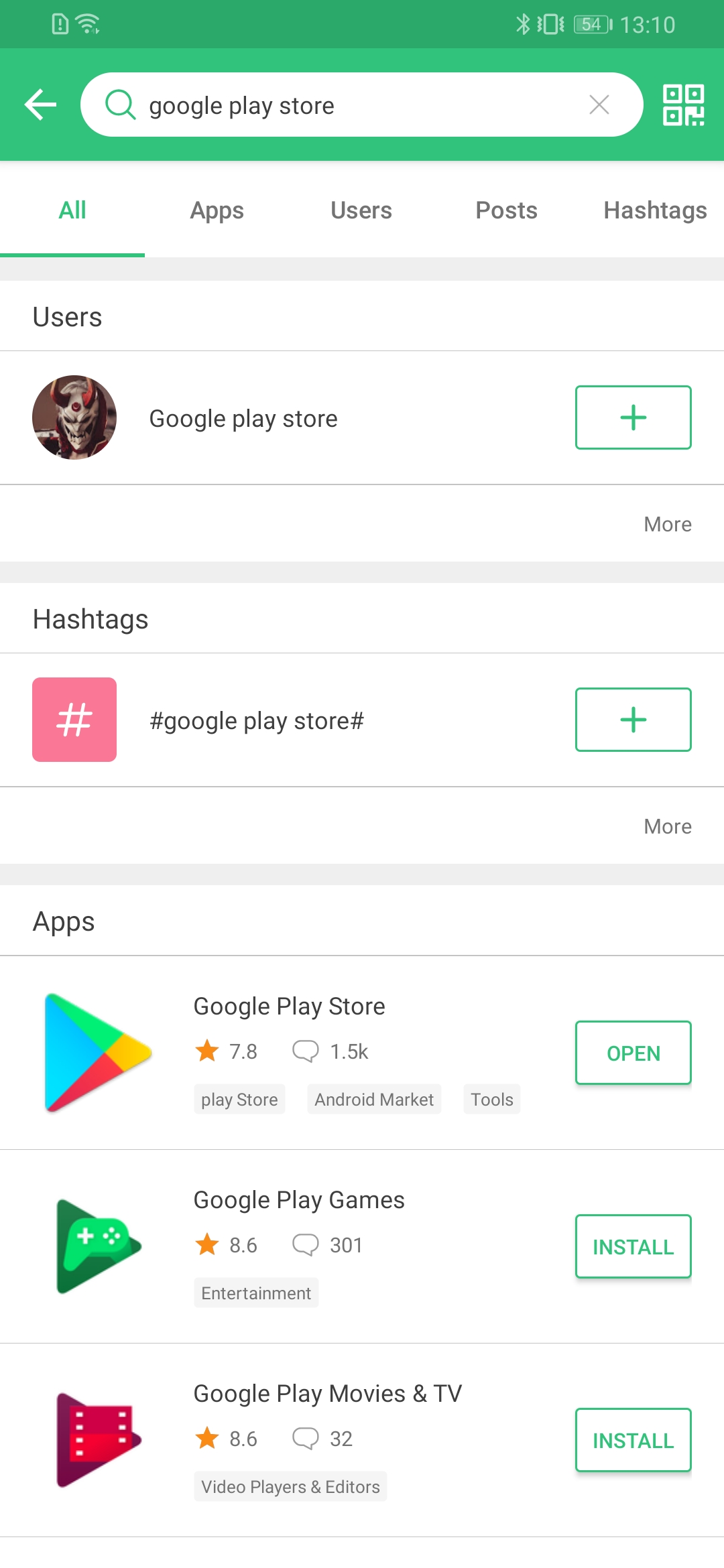724x1568 pixels.
Task: Open the Google play store user profile
Action: (243, 419)
